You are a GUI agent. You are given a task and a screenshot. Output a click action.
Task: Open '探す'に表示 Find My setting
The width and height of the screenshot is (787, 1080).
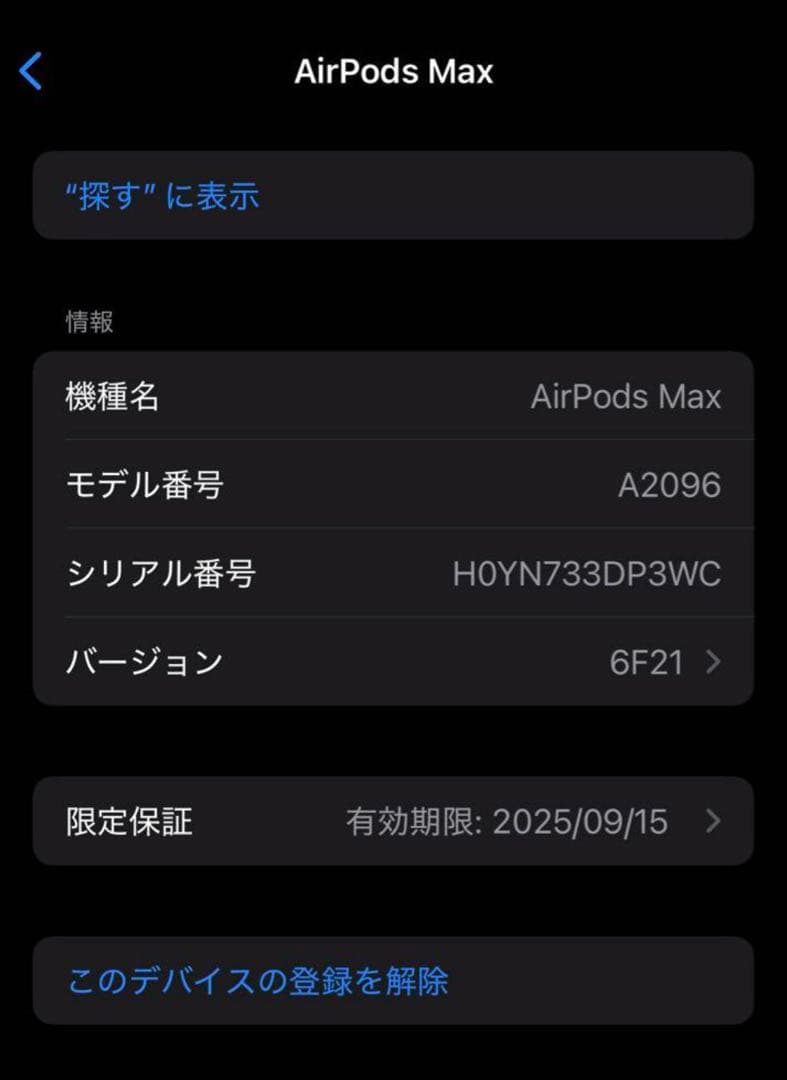(x=162, y=196)
